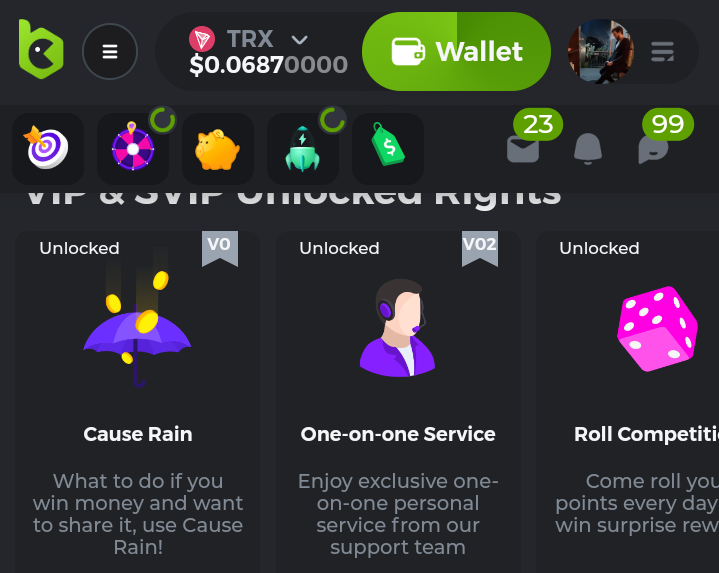This screenshot has height=573, width=719.
Task: Open the chat with 99 unread
Action: 652,149
